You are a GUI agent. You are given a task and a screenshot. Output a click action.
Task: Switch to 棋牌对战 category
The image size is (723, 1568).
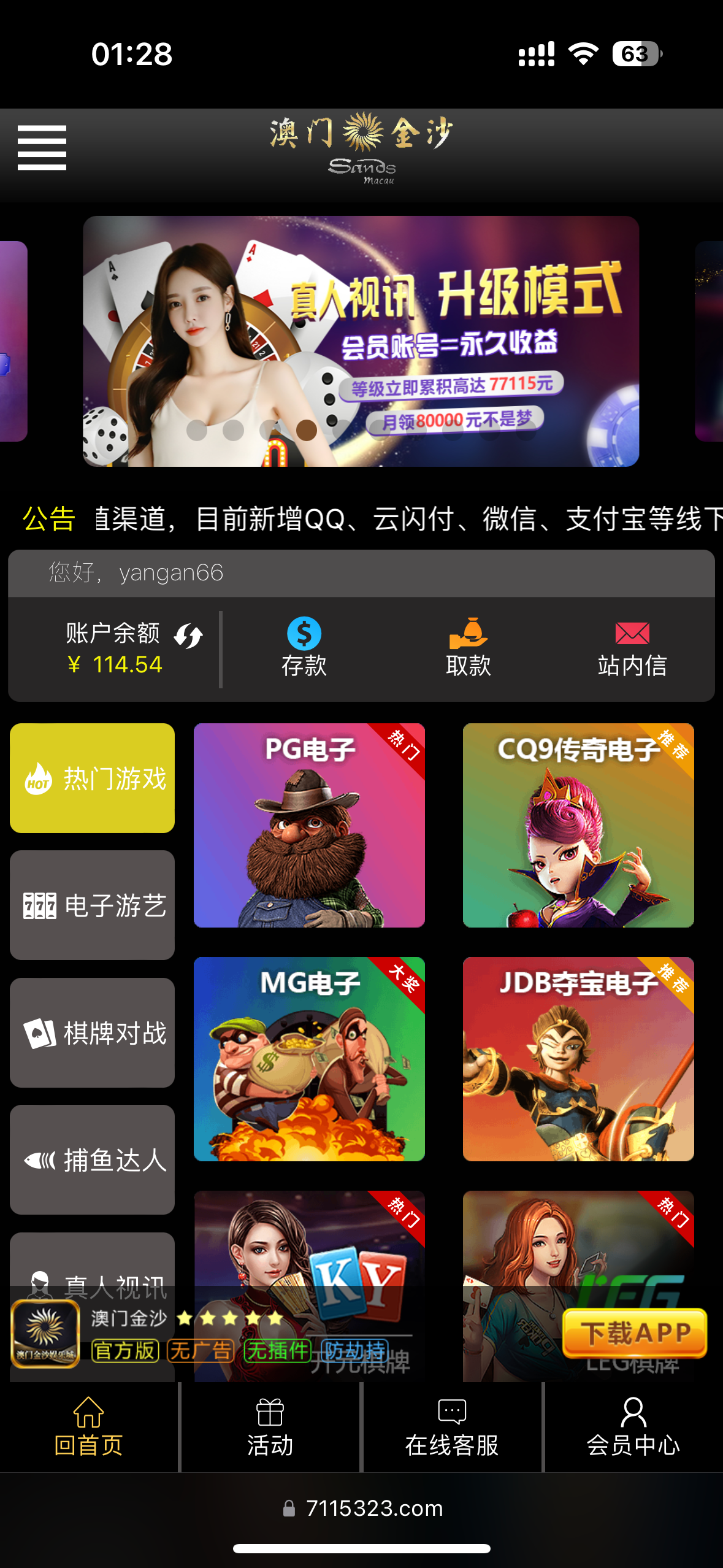click(92, 1032)
